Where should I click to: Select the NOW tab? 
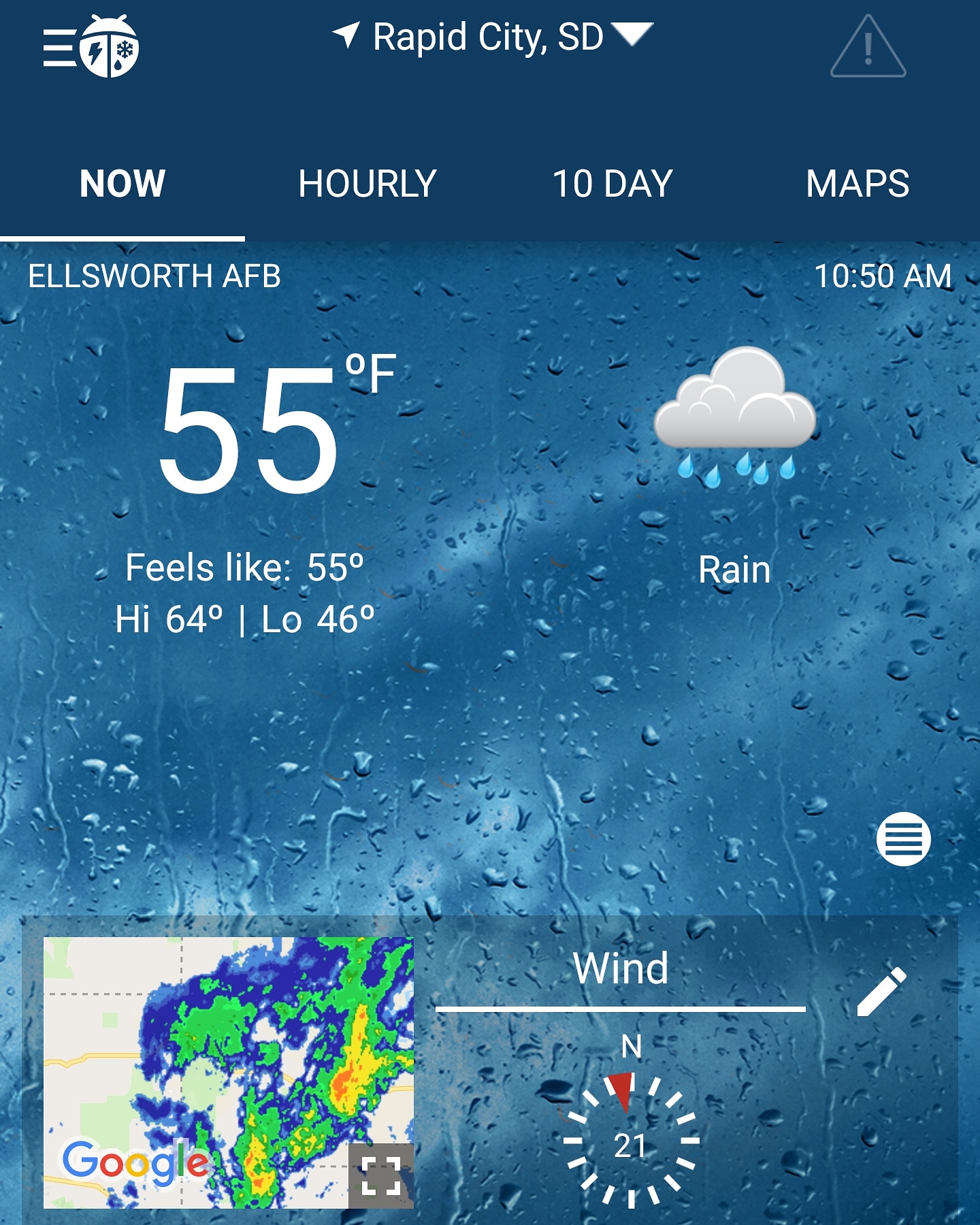click(x=122, y=184)
